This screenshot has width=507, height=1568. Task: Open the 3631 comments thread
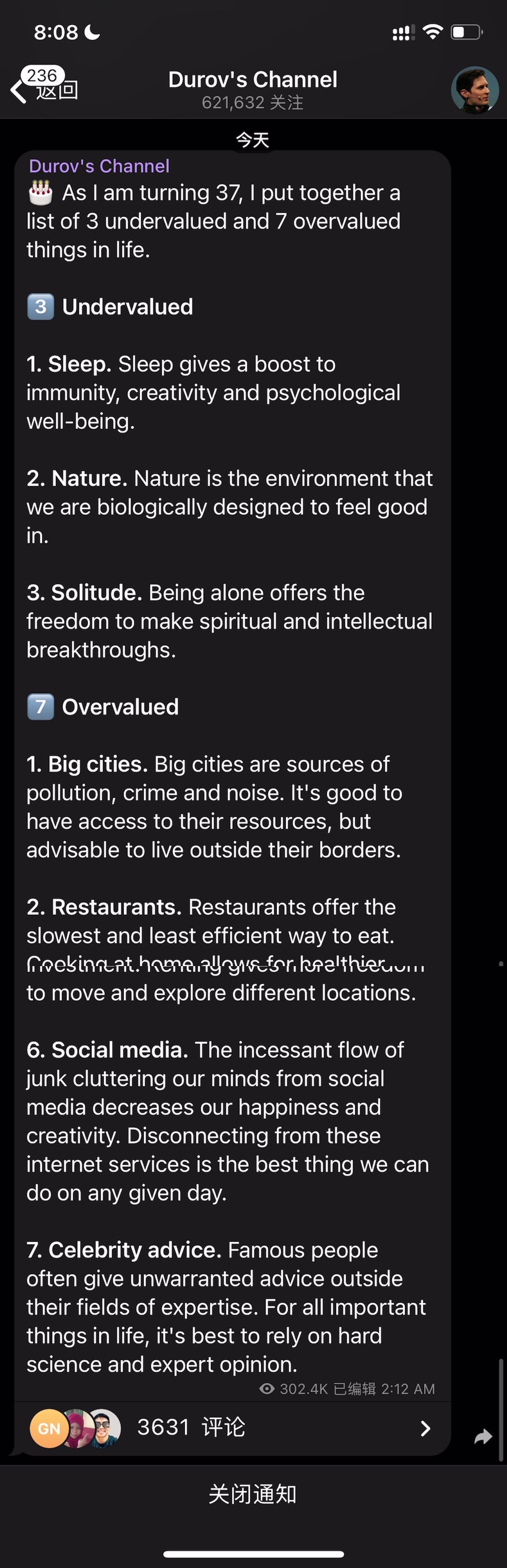coord(231,1428)
